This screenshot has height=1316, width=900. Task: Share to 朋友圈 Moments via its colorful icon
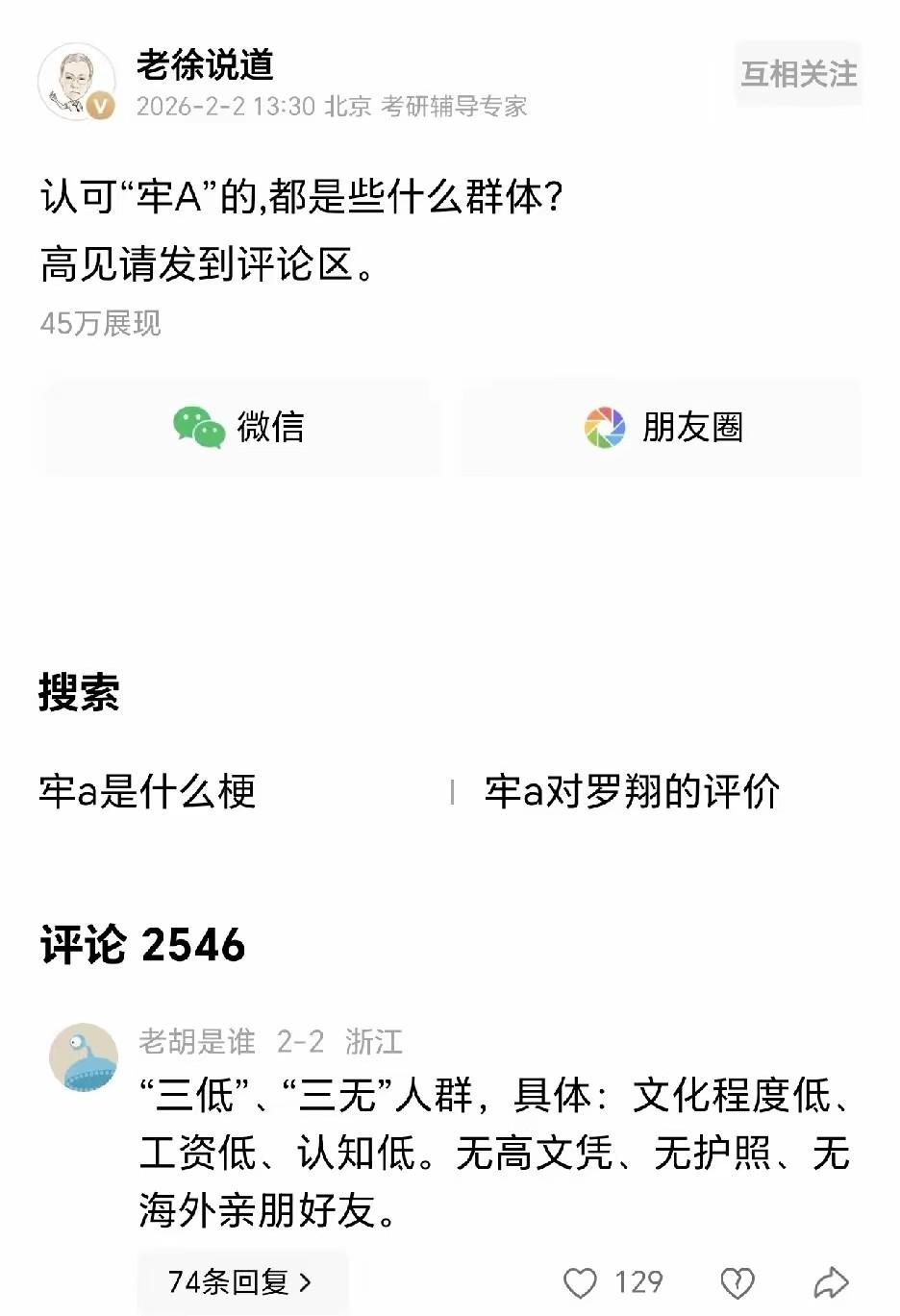point(602,429)
